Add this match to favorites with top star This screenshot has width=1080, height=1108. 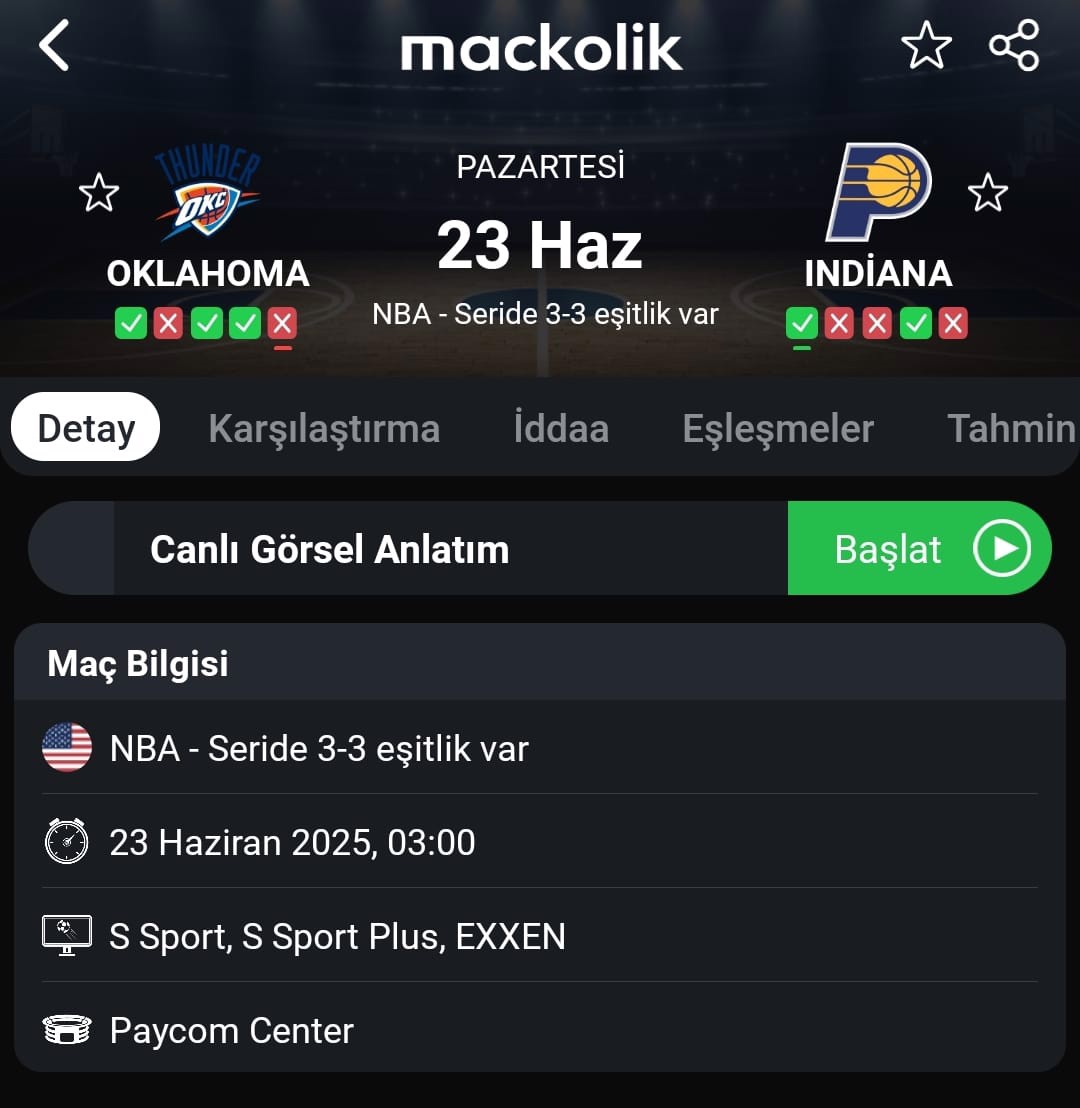926,46
